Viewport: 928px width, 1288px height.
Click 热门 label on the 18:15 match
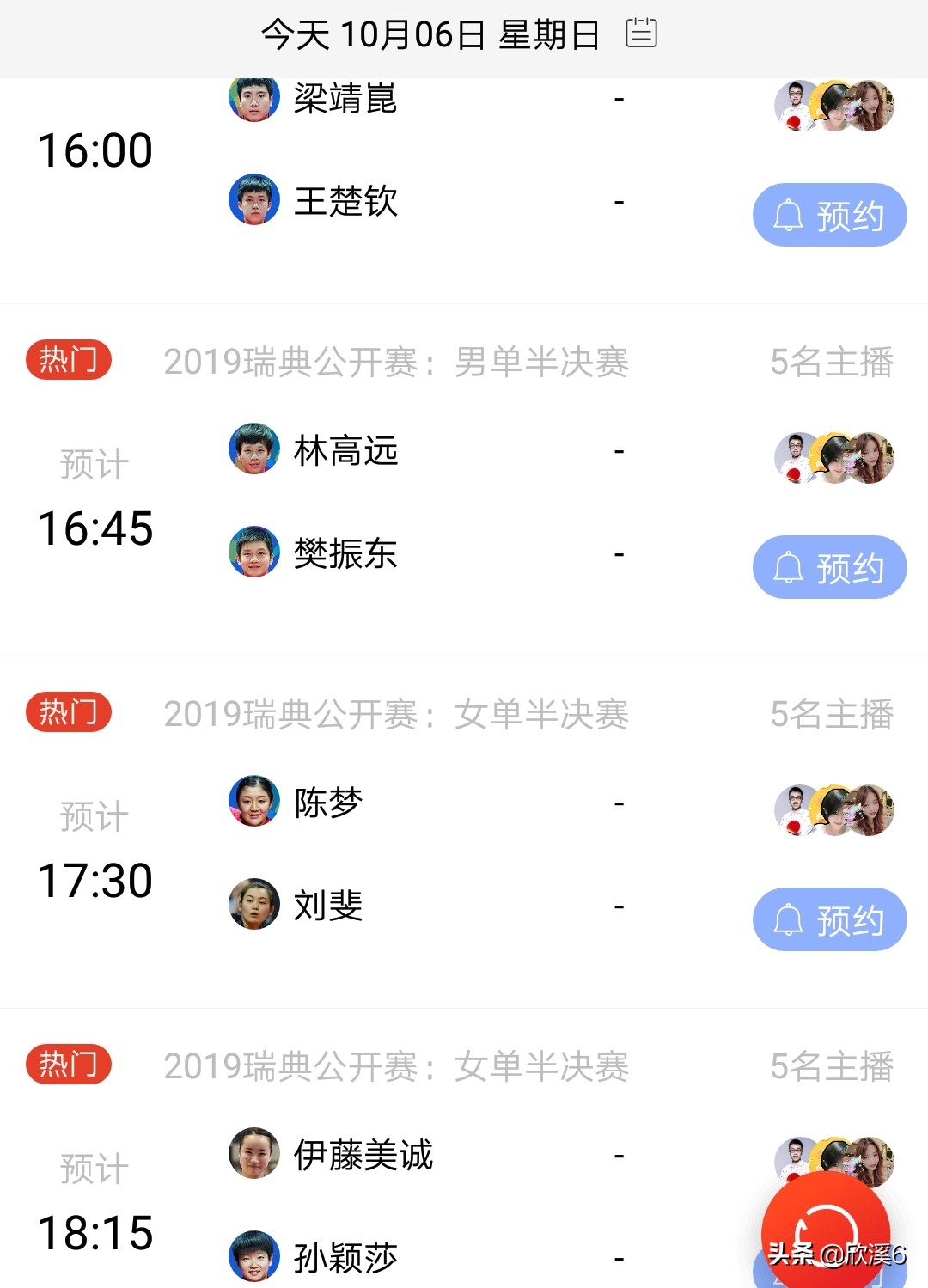pyautogui.click(x=69, y=1065)
